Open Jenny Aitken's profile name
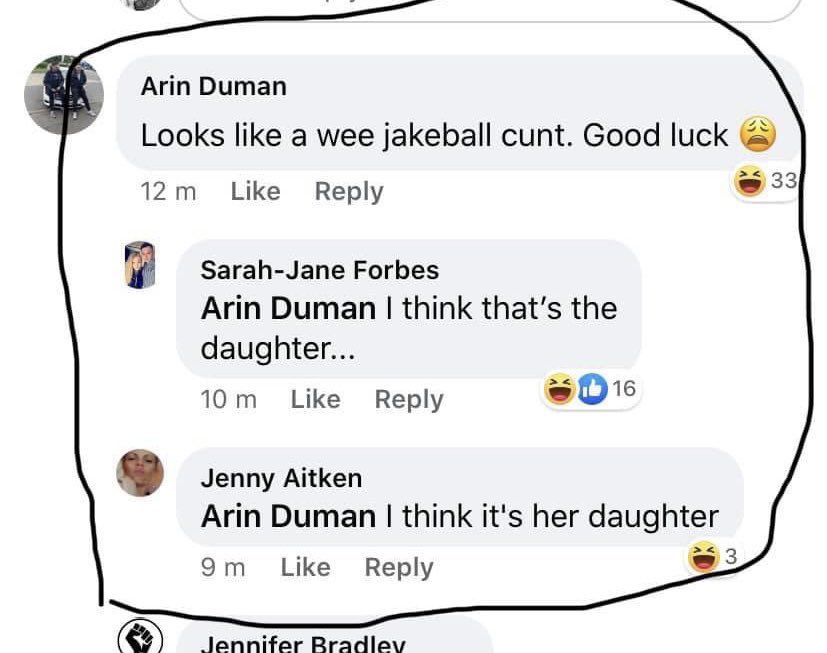Screen dimensions: 827x653 pyautogui.click(x=281, y=478)
